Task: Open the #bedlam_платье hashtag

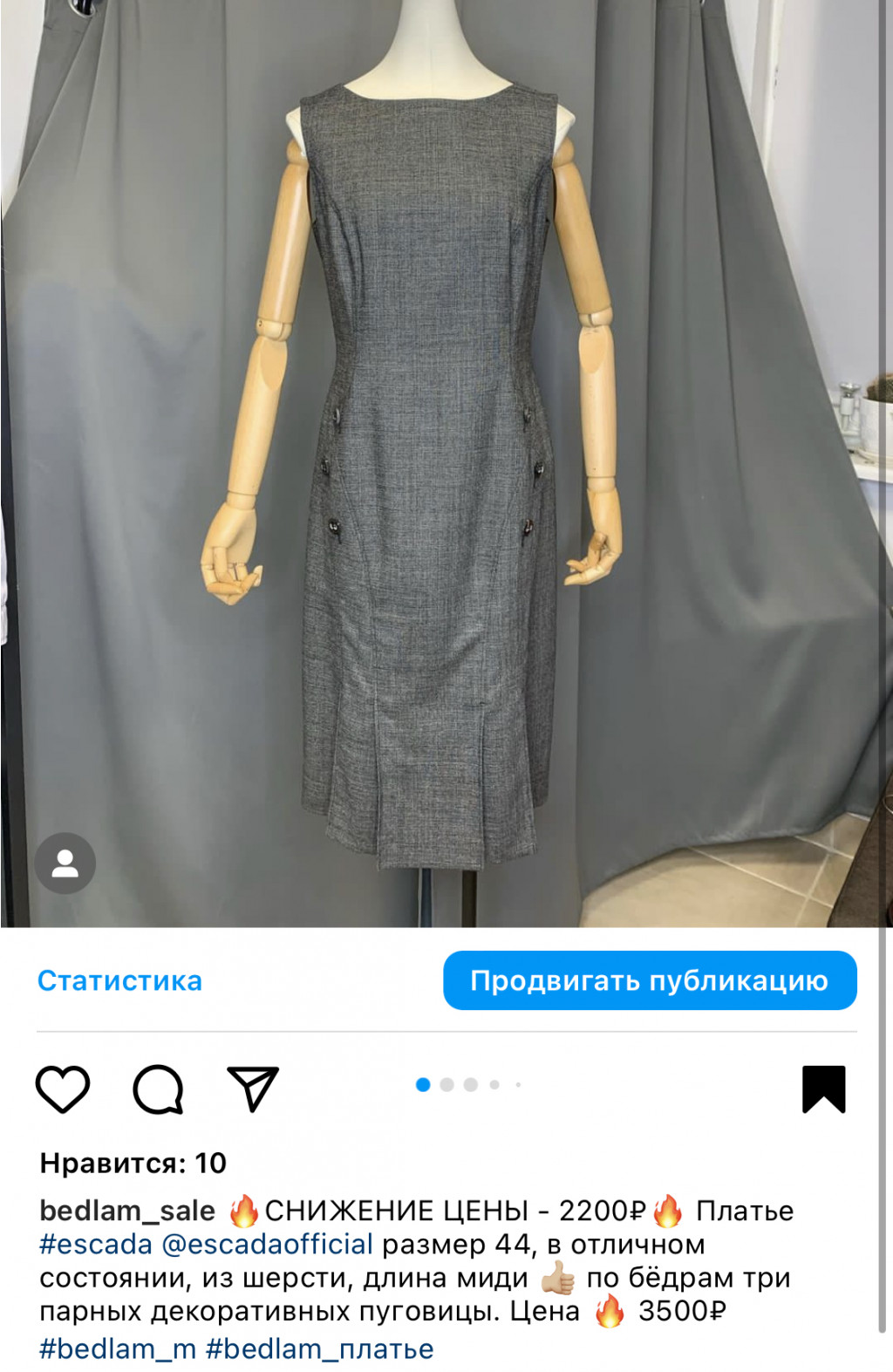Action: (319, 1348)
